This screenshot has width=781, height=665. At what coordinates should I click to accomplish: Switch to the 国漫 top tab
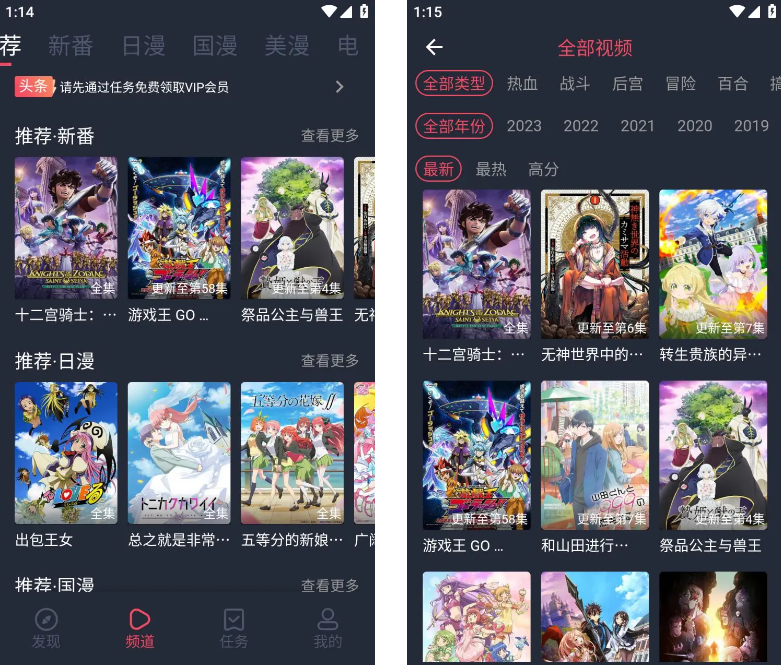(x=215, y=45)
